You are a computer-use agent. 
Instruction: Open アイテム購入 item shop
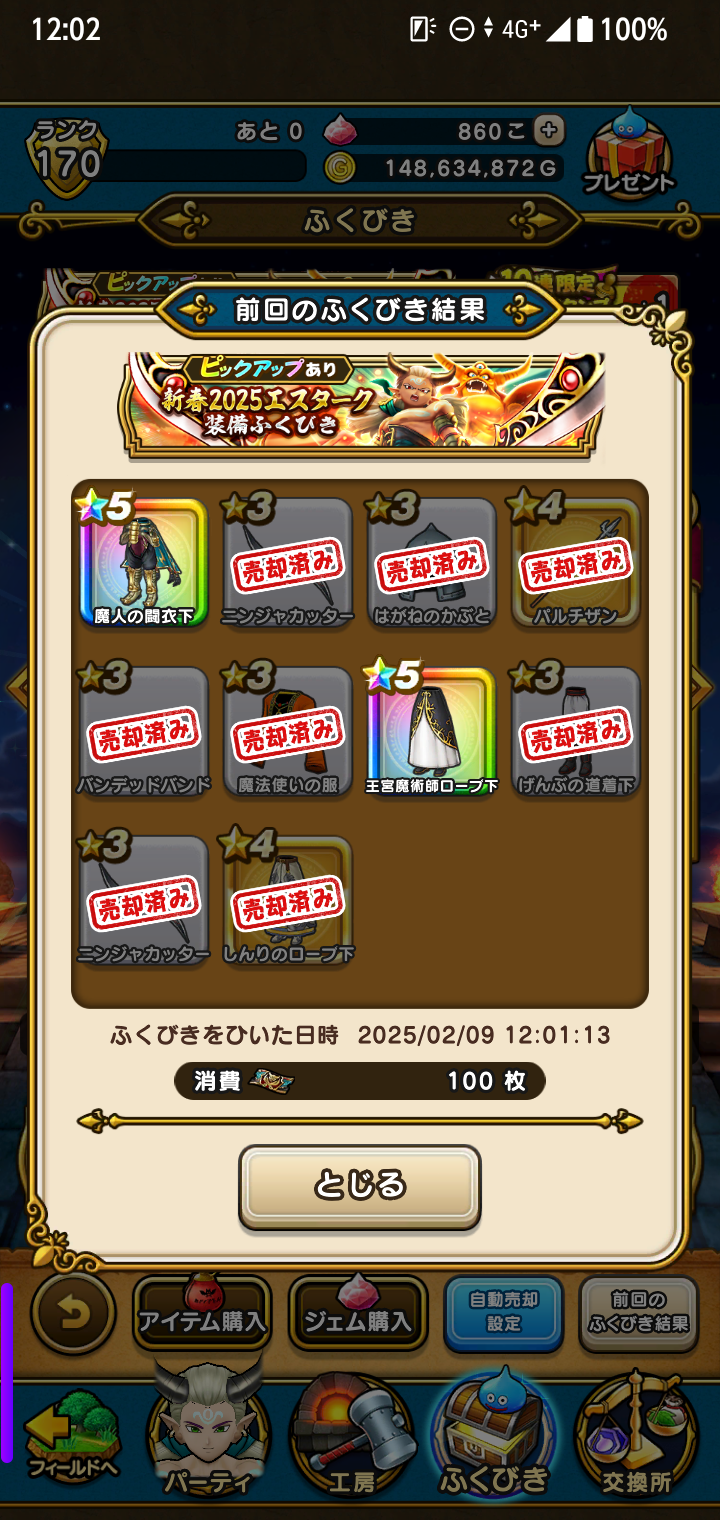202,1313
